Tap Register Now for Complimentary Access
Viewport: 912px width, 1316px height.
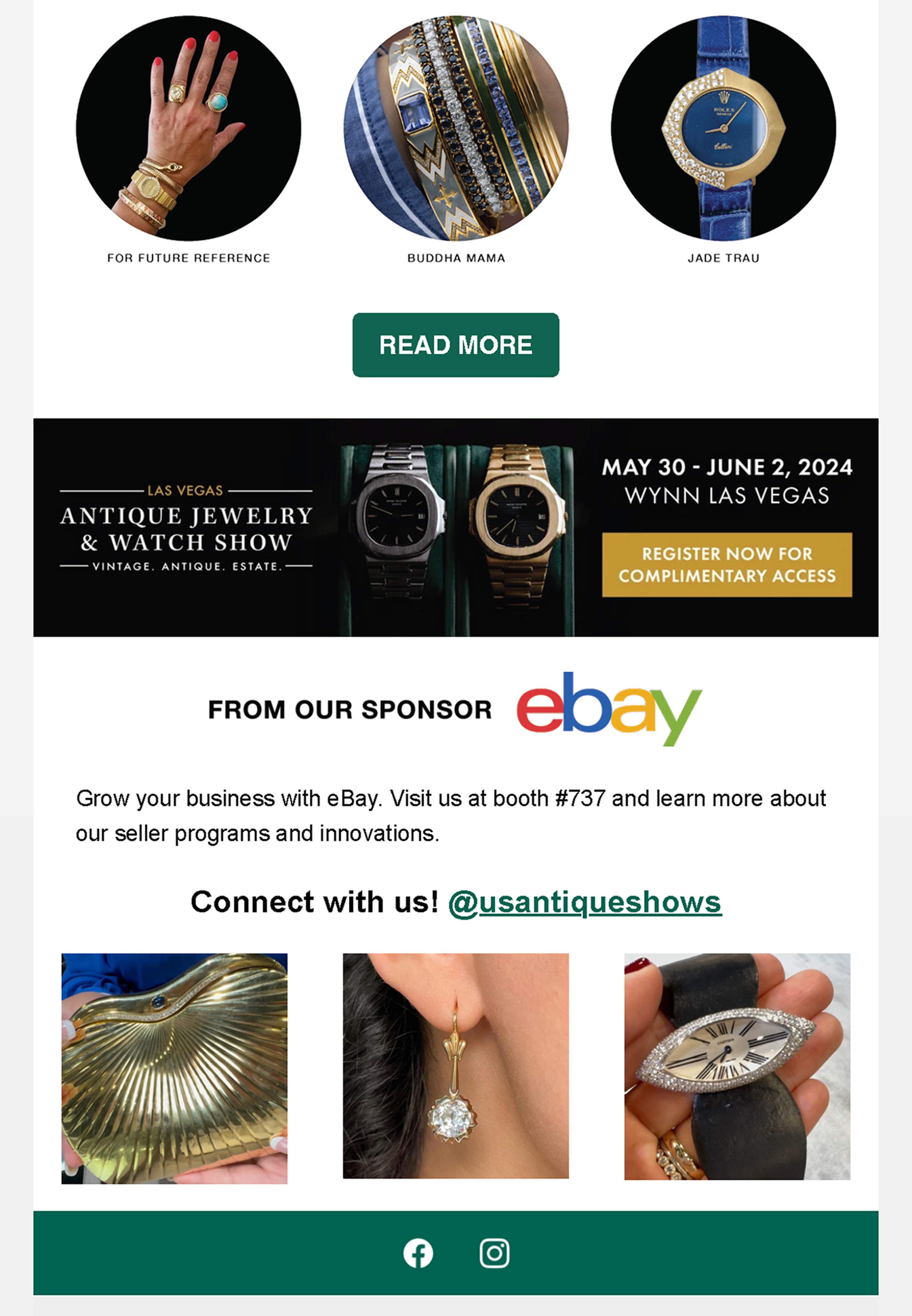[726, 565]
